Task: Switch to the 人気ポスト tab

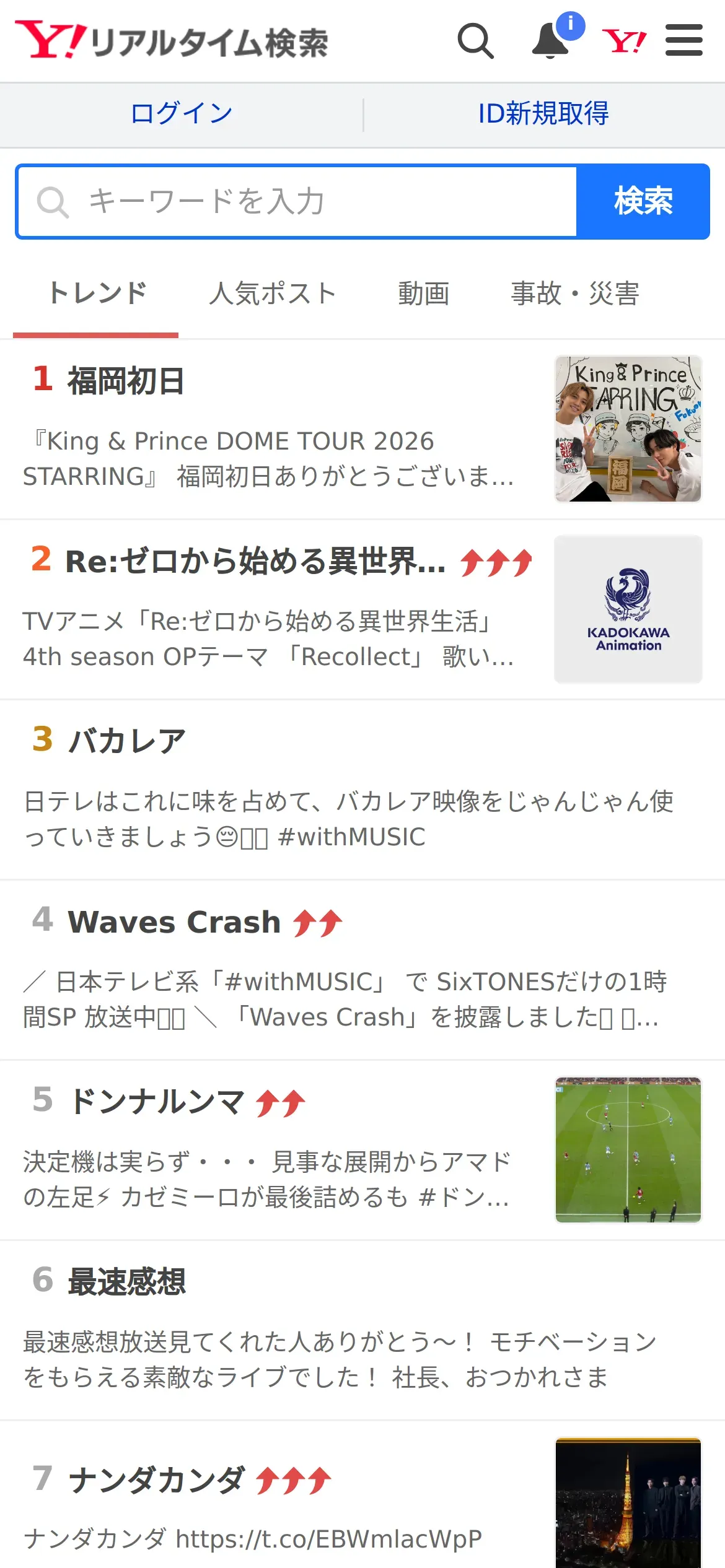Action: coord(273,294)
